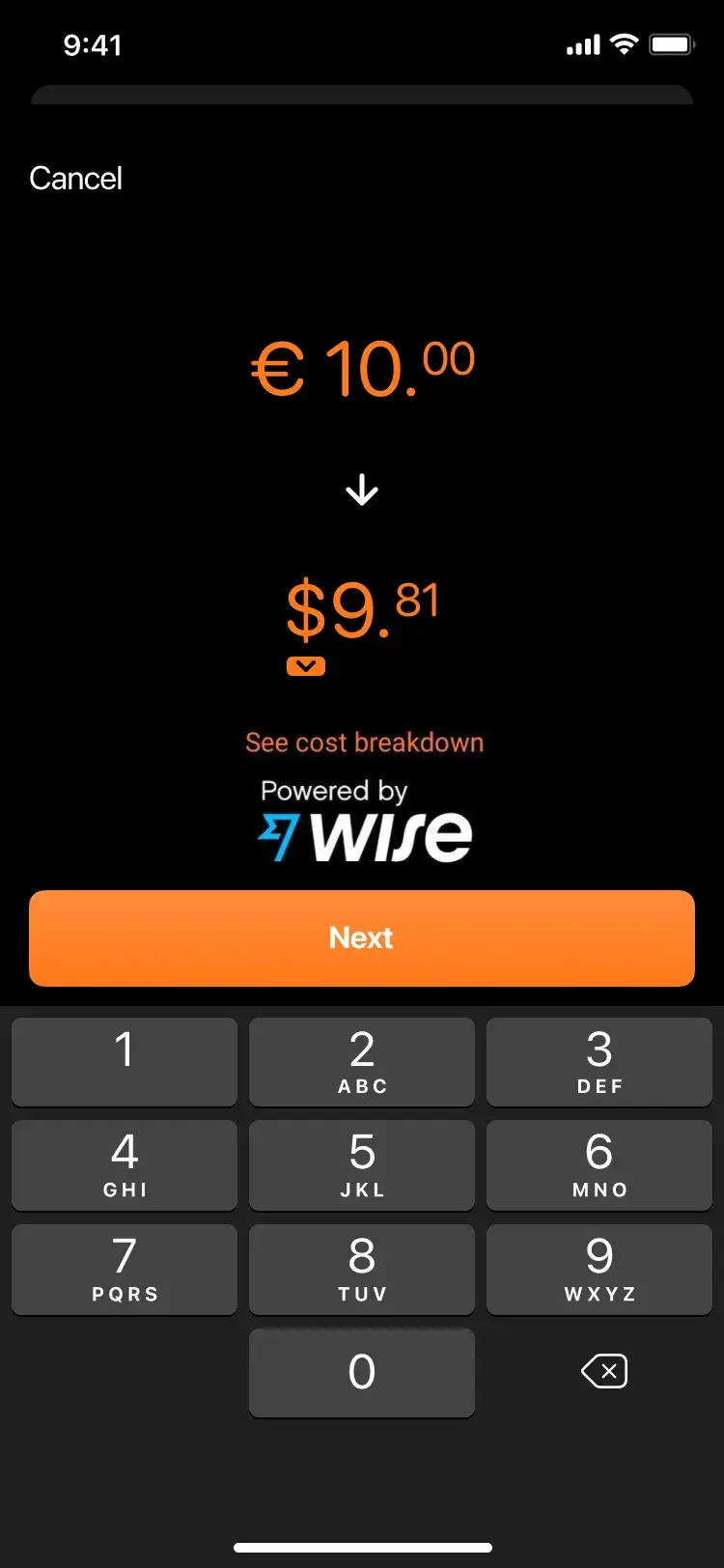Type 9 using the keypad
The image size is (724, 1568).
[599, 1269]
